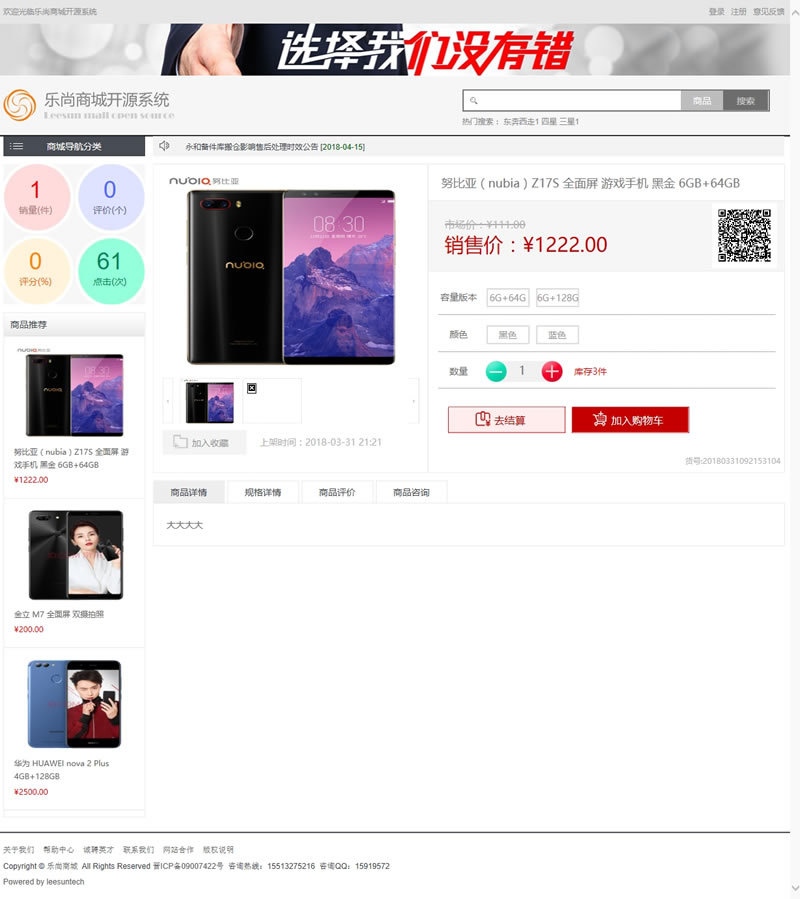This screenshot has width=800, height=899.
Task: Open the 注册 register link
Action: click(739, 12)
